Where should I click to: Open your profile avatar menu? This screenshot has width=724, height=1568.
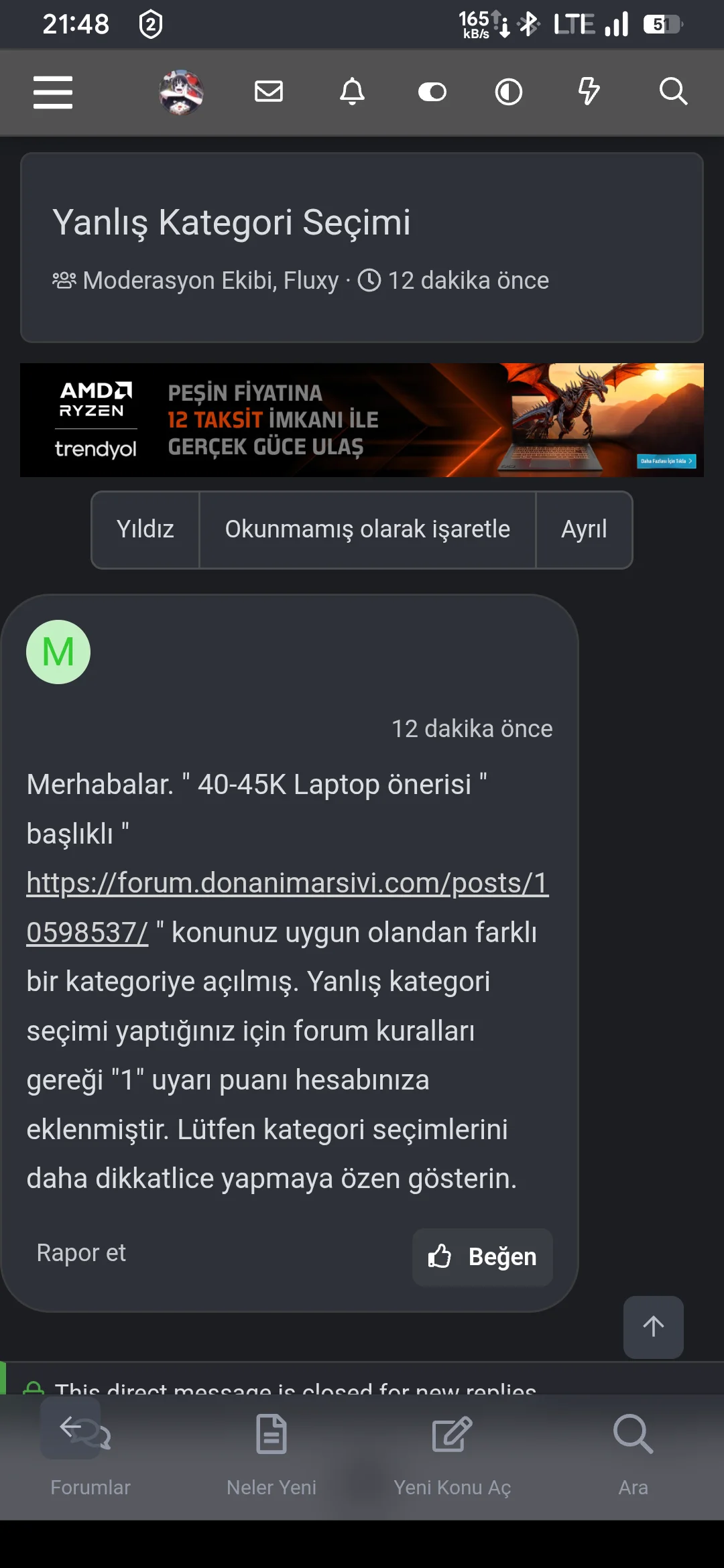pyautogui.click(x=181, y=92)
